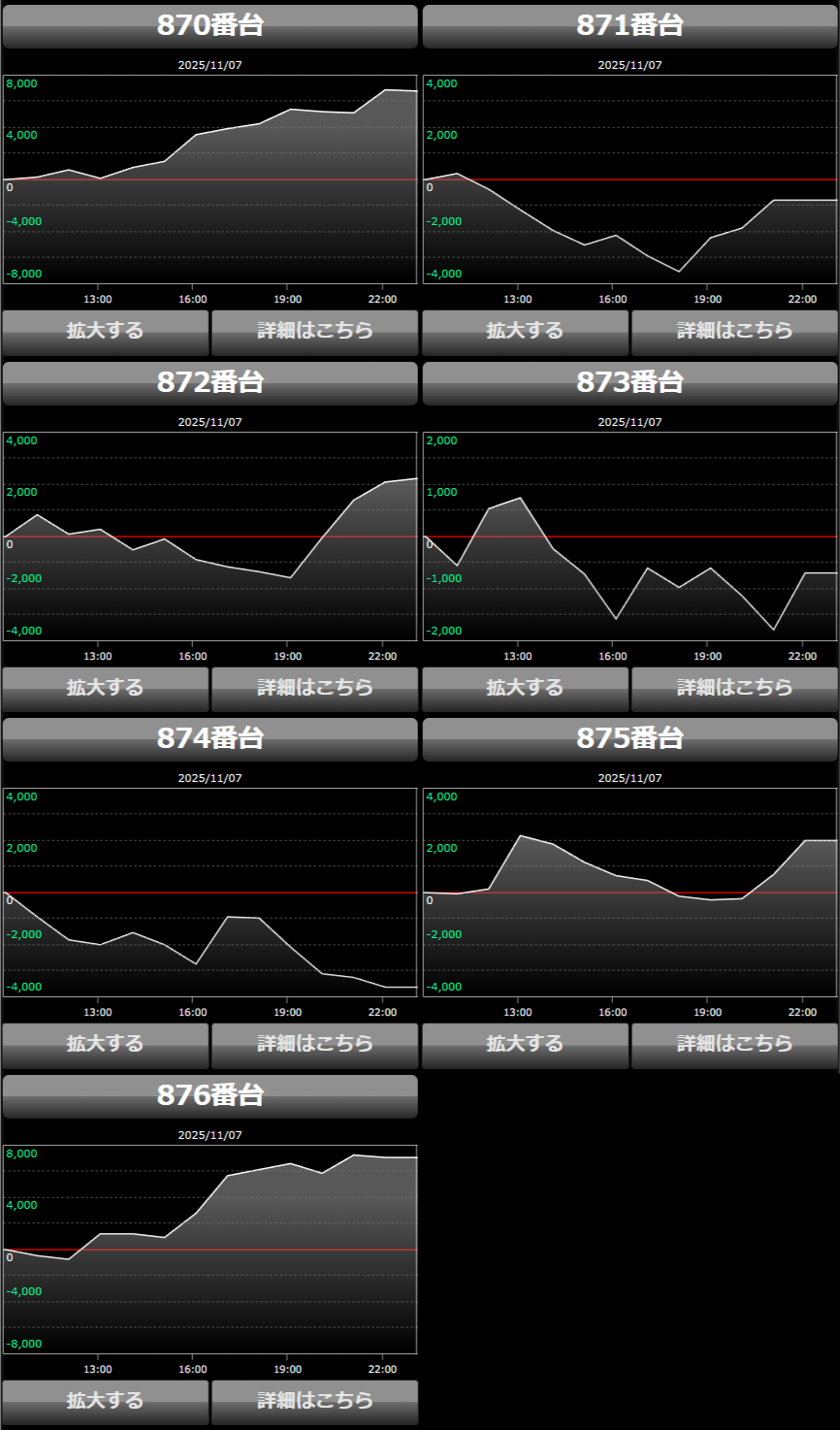Screen dimensions: 840x1430
Task: Open 詳細はこちら for machine 870
Action: 314,331
